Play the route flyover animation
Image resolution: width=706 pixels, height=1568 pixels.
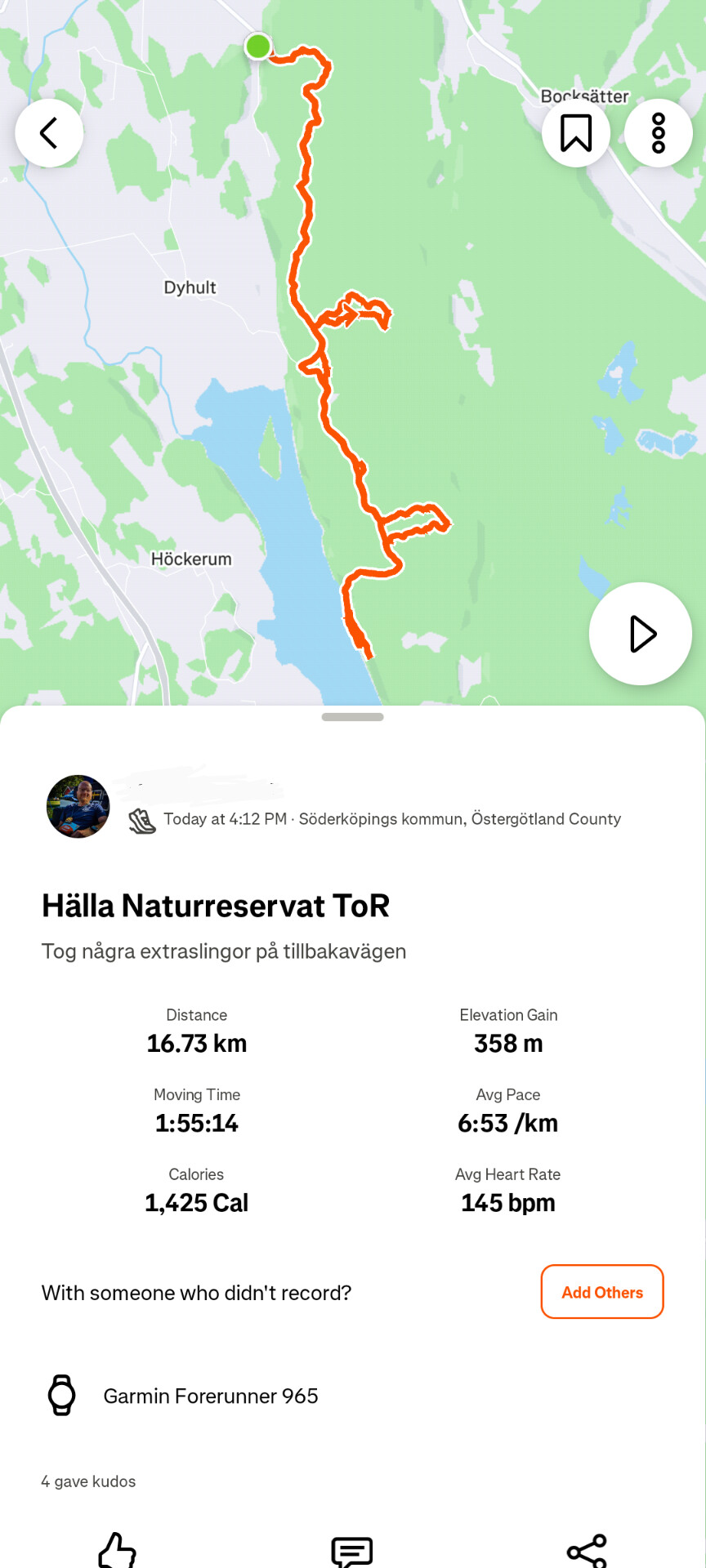point(641,634)
